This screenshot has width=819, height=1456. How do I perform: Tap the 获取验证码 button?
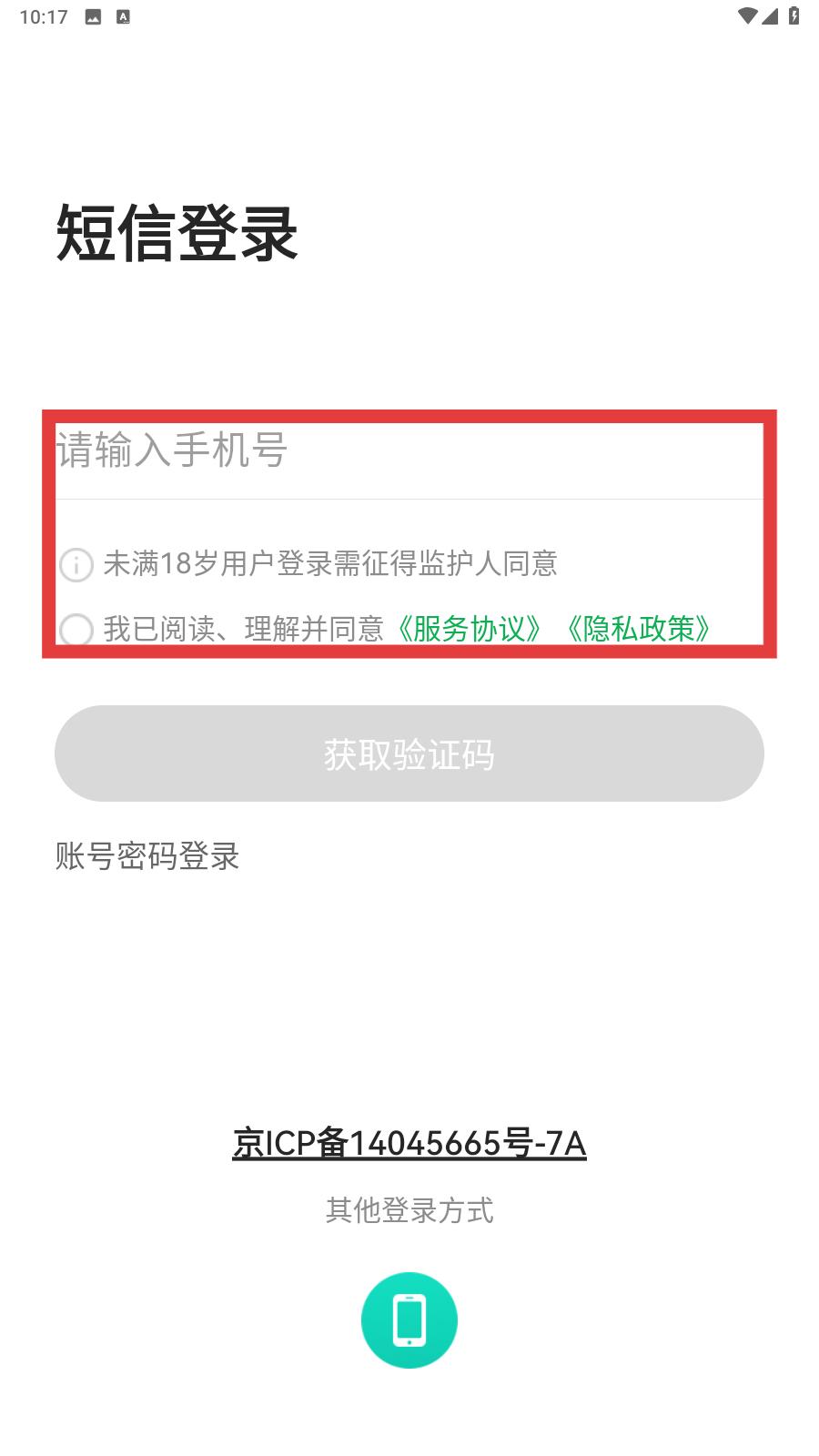point(409,753)
